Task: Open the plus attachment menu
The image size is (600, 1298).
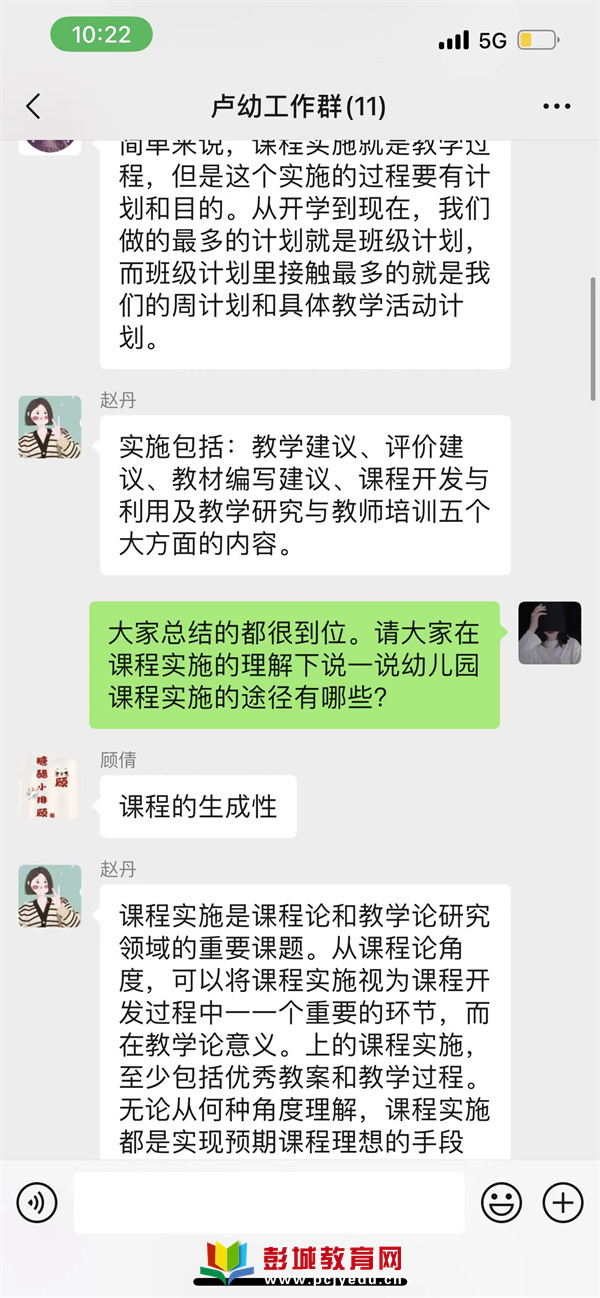Action: 563,1203
